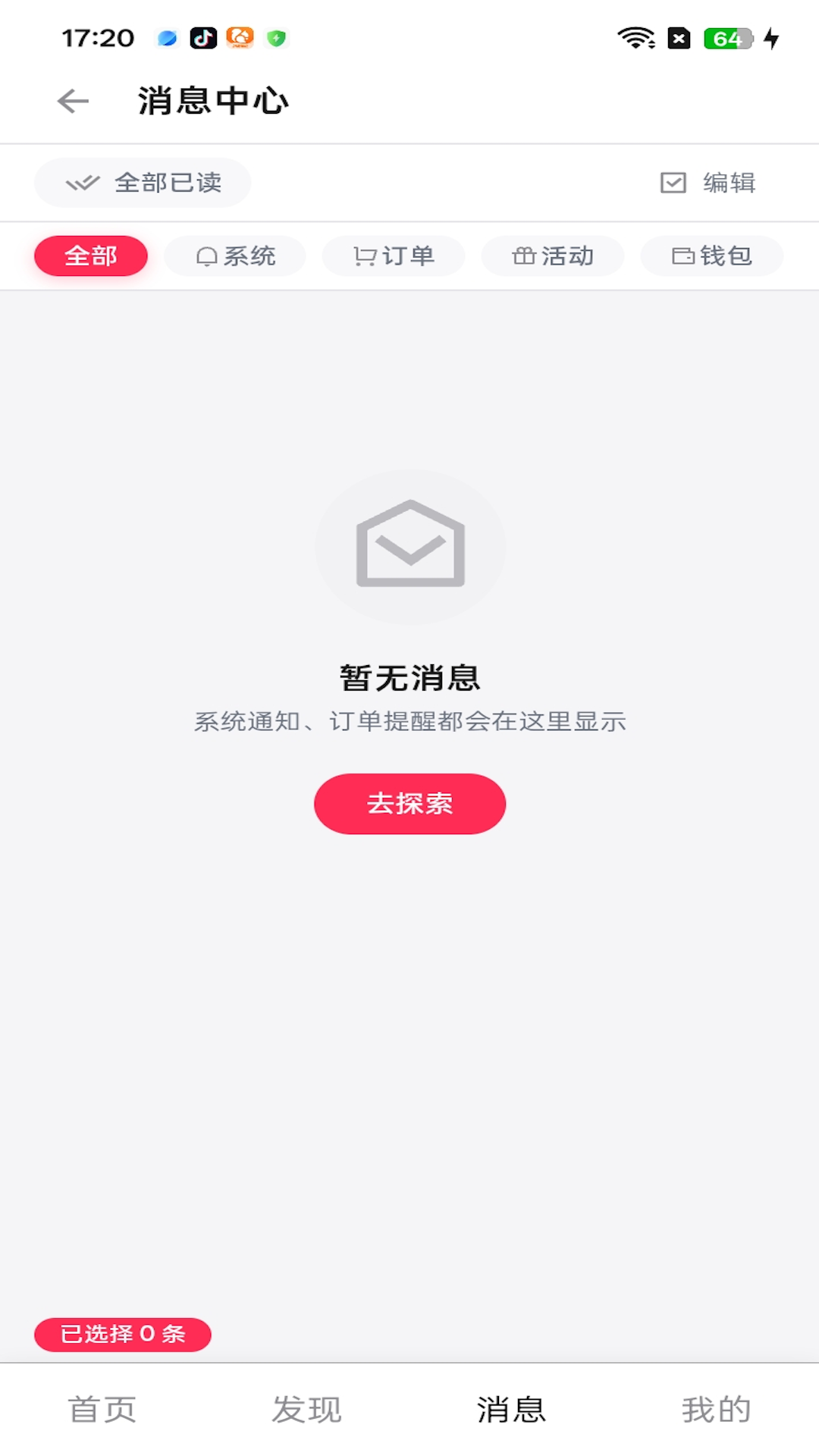
Task: Select the 消息 tab in bottom navigation
Action: tap(512, 1410)
